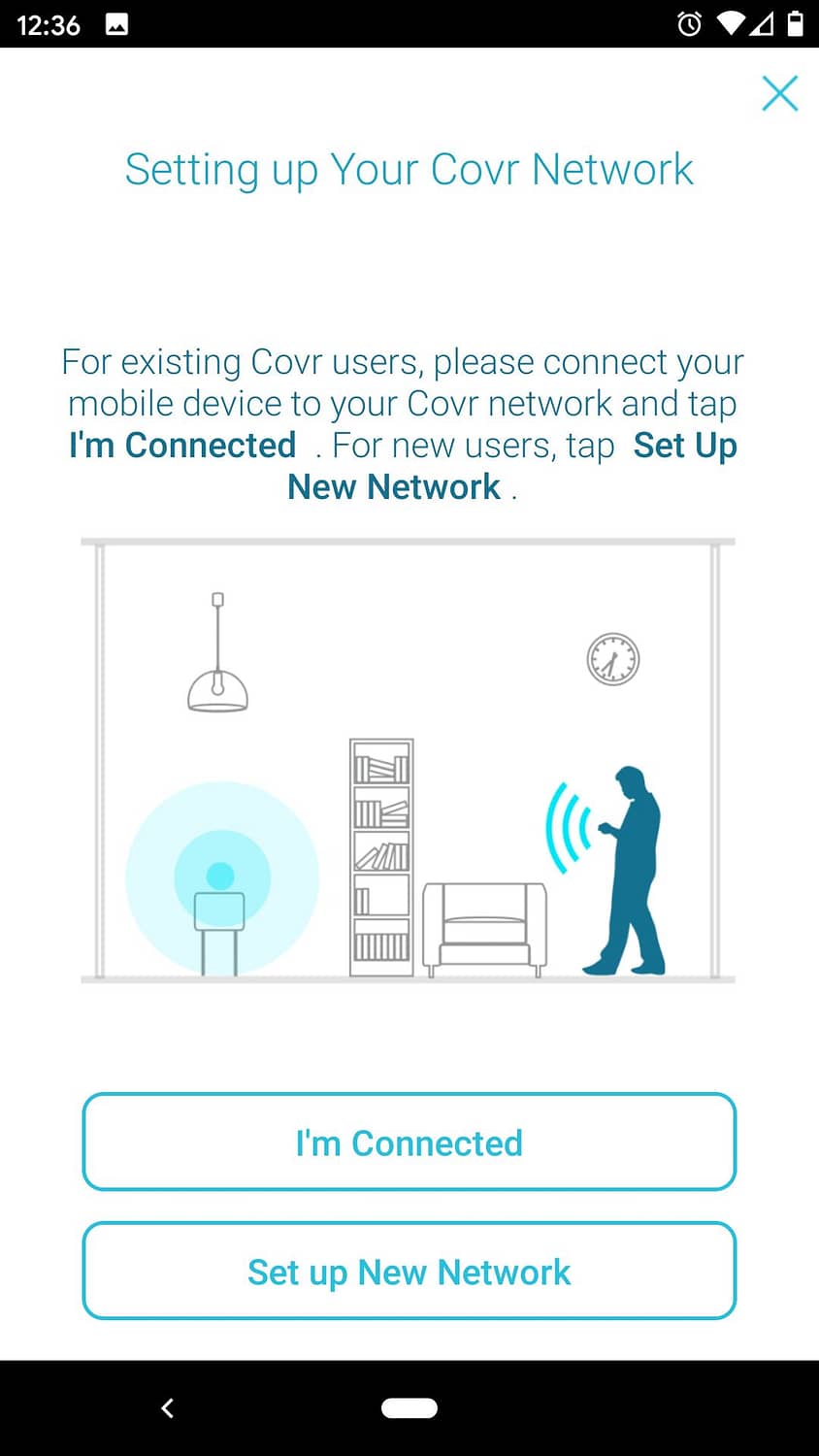Go back using the system back arrow

pyautogui.click(x=167, y=1407)
